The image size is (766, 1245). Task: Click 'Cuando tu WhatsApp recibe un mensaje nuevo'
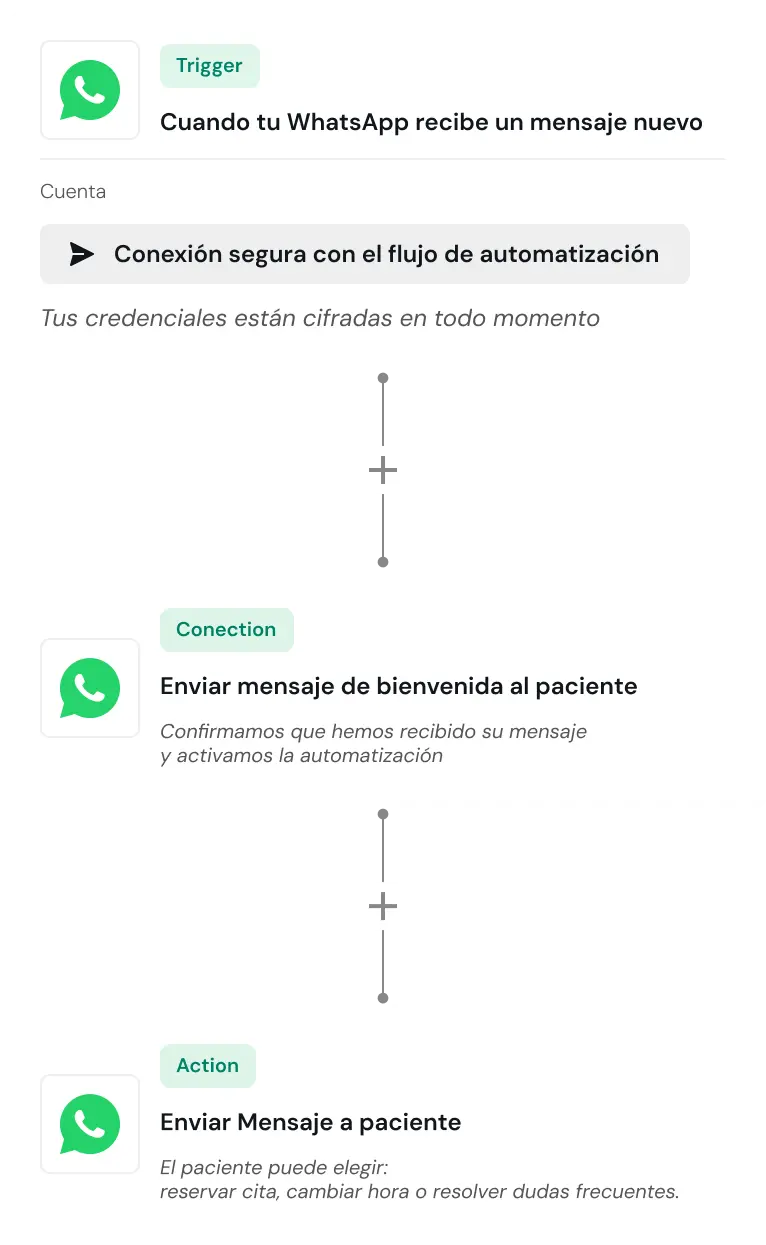tap(431, 122)
